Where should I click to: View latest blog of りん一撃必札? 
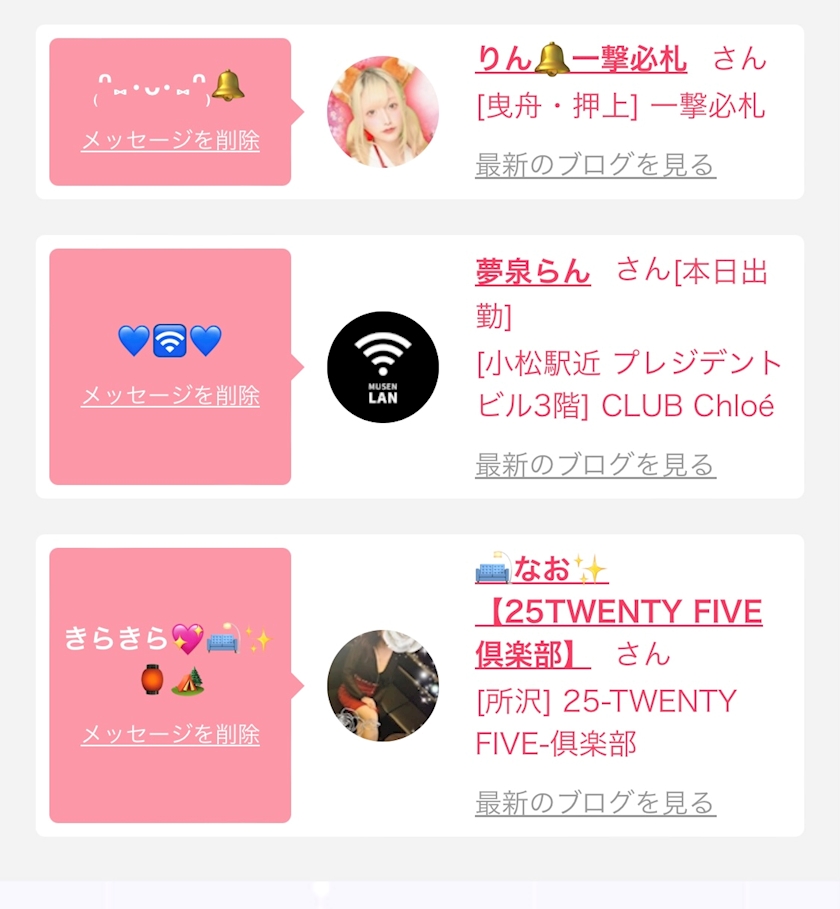click(x=595, y=165)
